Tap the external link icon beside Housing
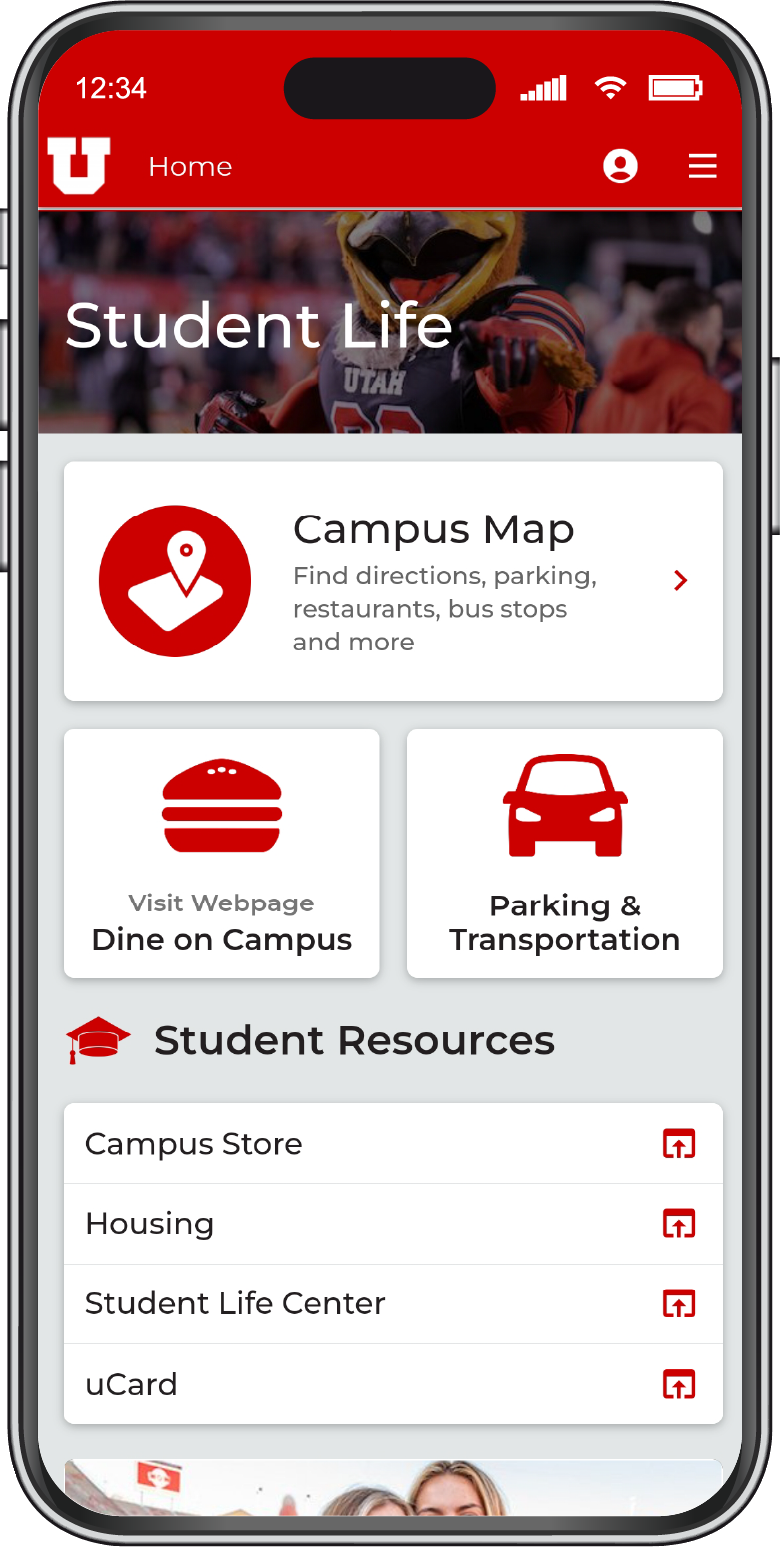Viewport: 780px width, 1547px height. 679,1224
